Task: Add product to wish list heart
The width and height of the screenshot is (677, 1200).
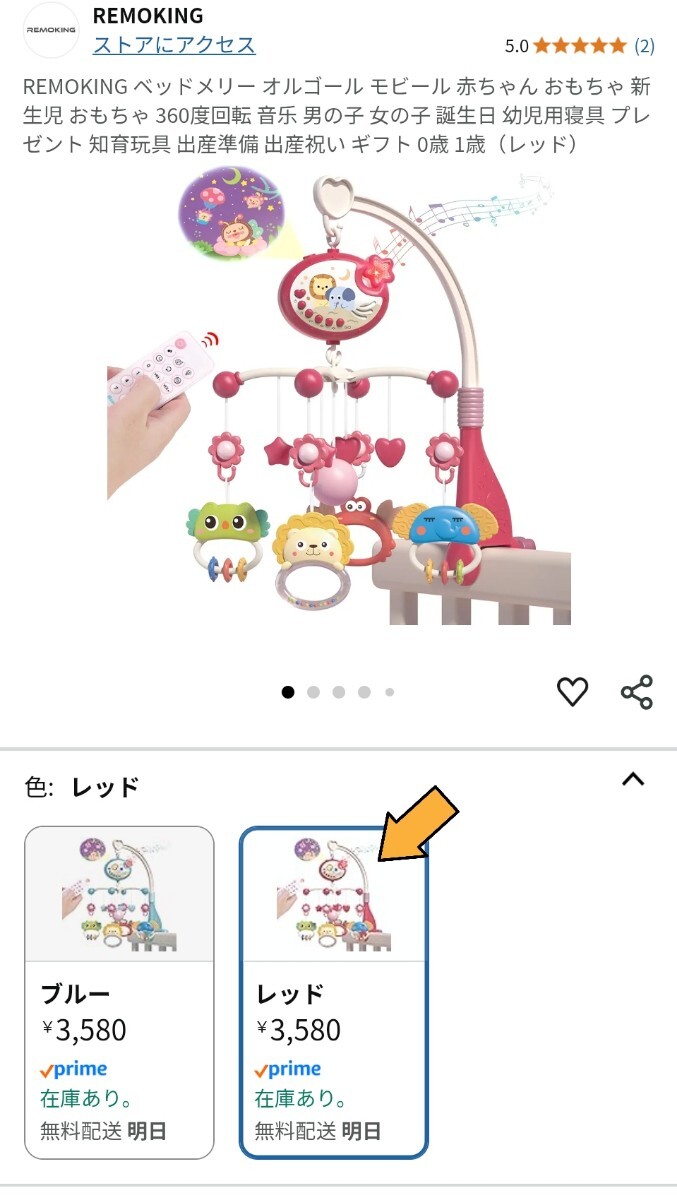Action: click(x=572, y=691)
